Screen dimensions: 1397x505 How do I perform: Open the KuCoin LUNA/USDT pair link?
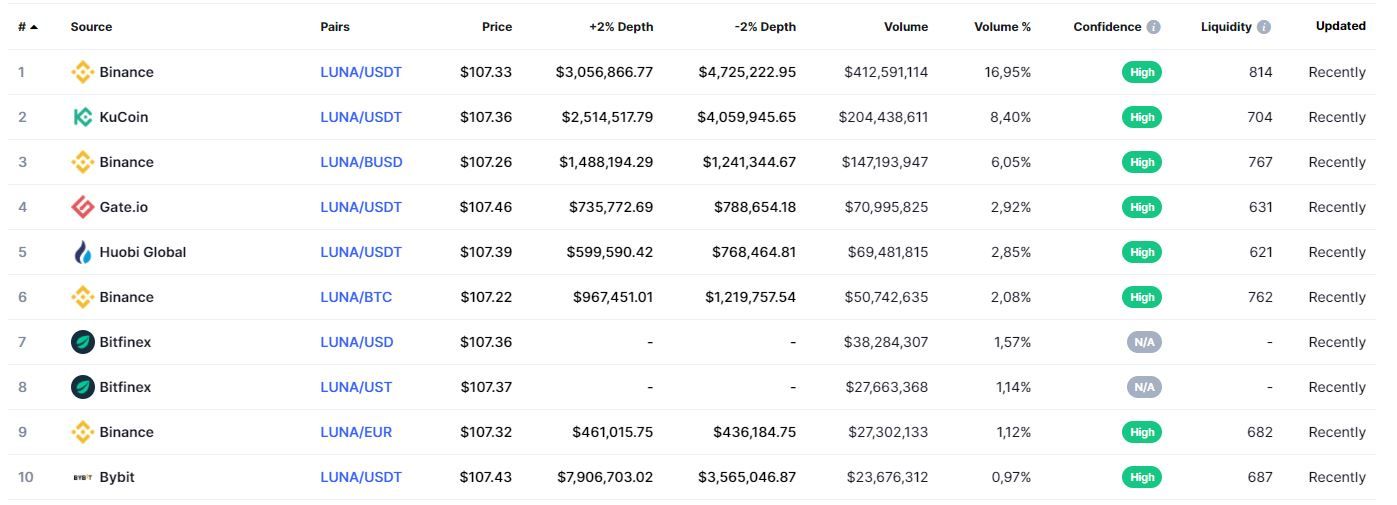pos(360,117)
